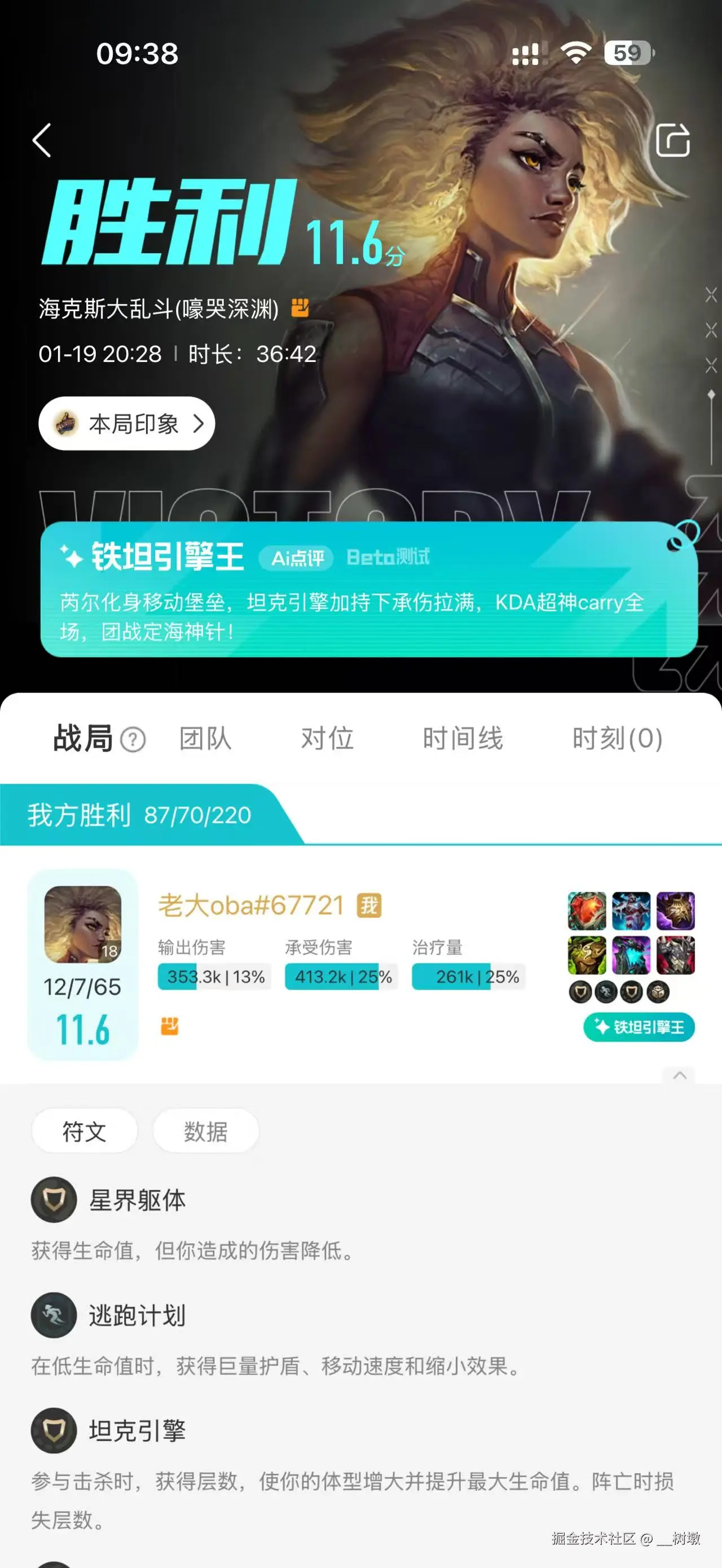This screenshot has height=1568, width=722.
Task: Open the 星界躯体 rune icon
Action: pyautogui.click(x=54, y=1200)
